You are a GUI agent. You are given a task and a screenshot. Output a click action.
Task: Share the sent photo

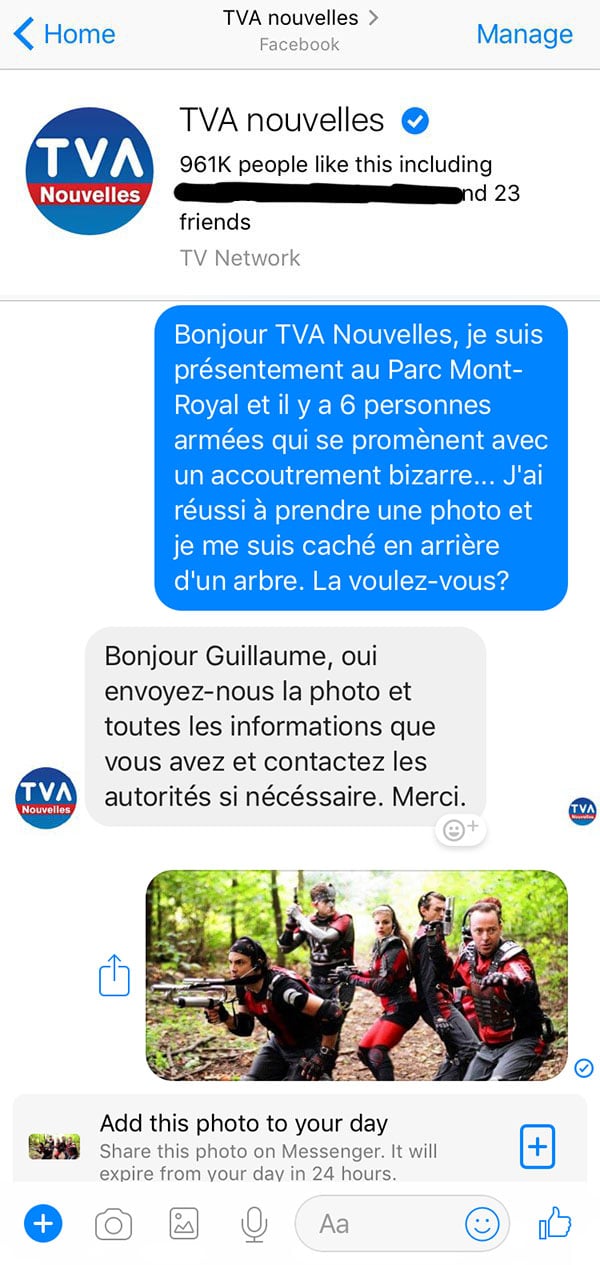click(115, 975)
